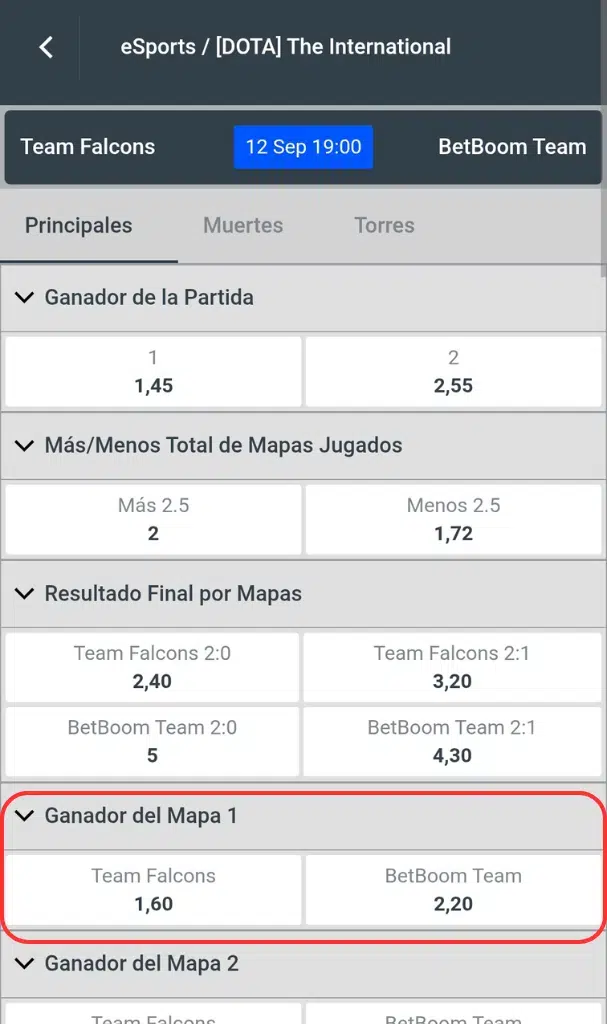Select Team Falcons 2:0 result

tap(153, 667)
